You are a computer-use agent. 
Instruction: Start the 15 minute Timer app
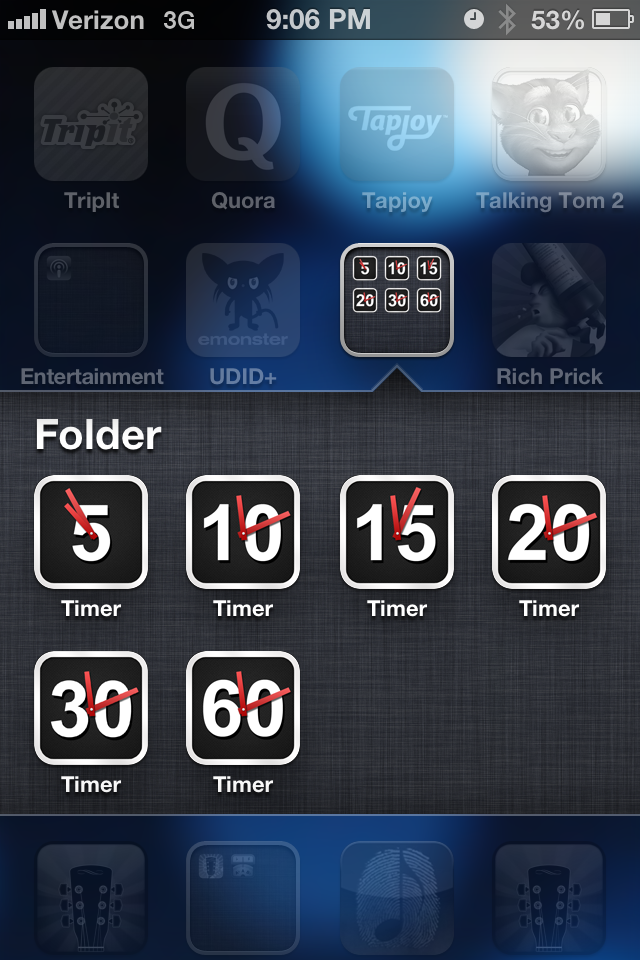point(397,532)
